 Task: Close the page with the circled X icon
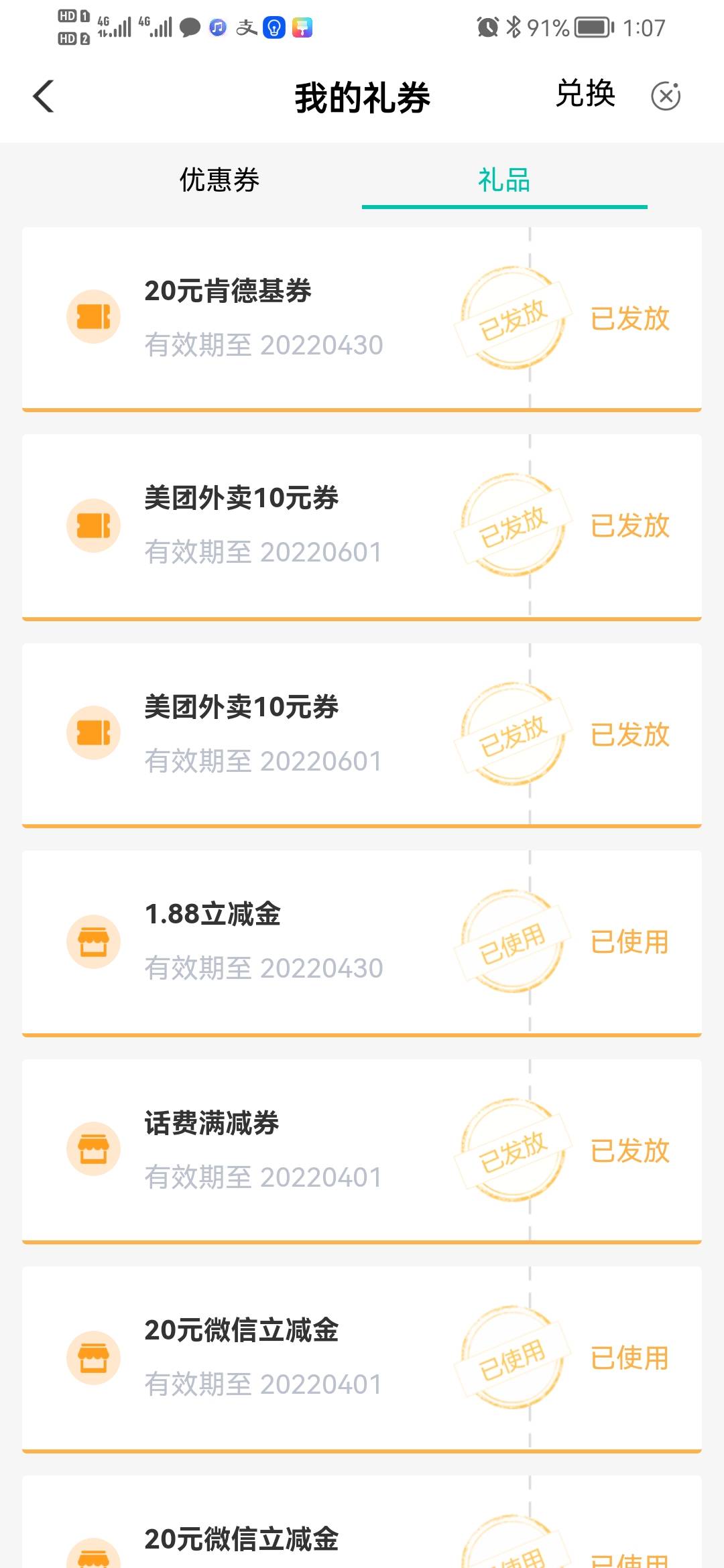666,96
